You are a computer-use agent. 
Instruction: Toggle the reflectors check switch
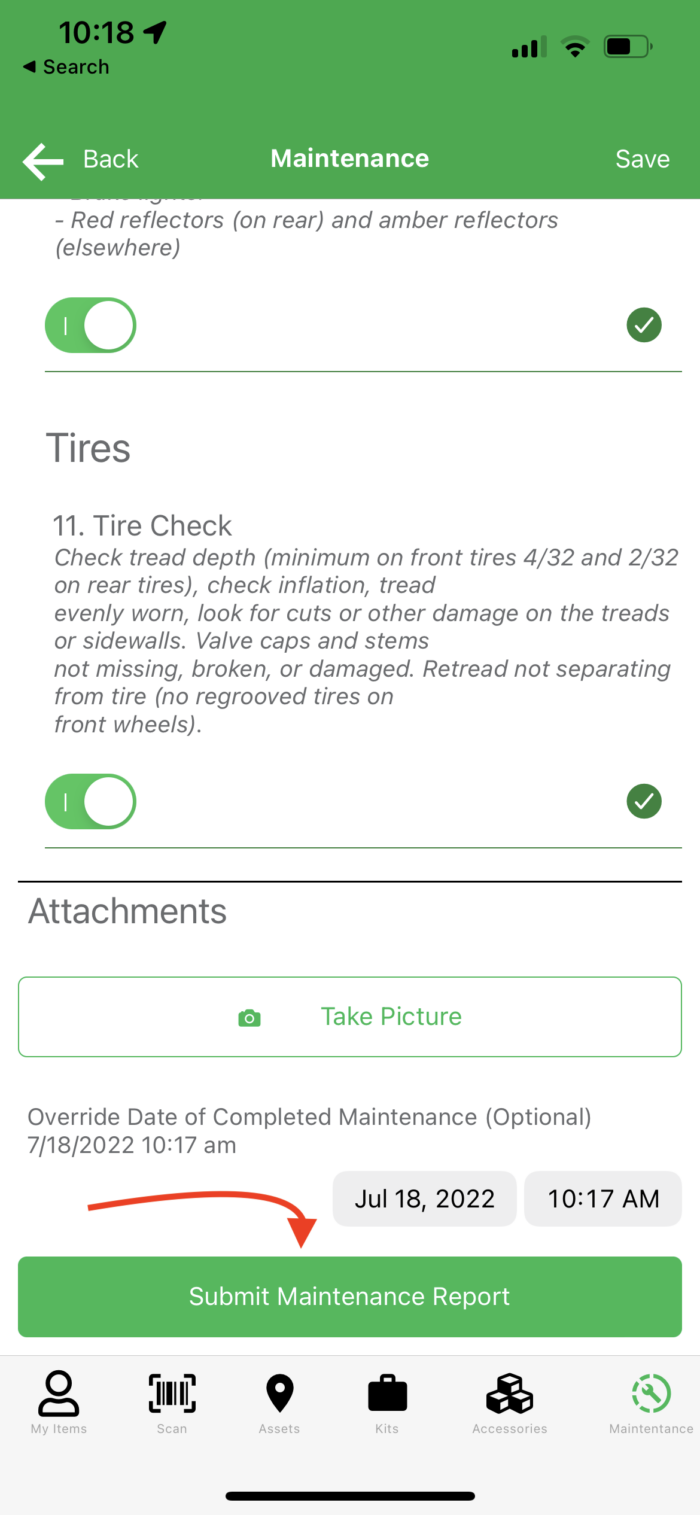[x=90, y=325]
